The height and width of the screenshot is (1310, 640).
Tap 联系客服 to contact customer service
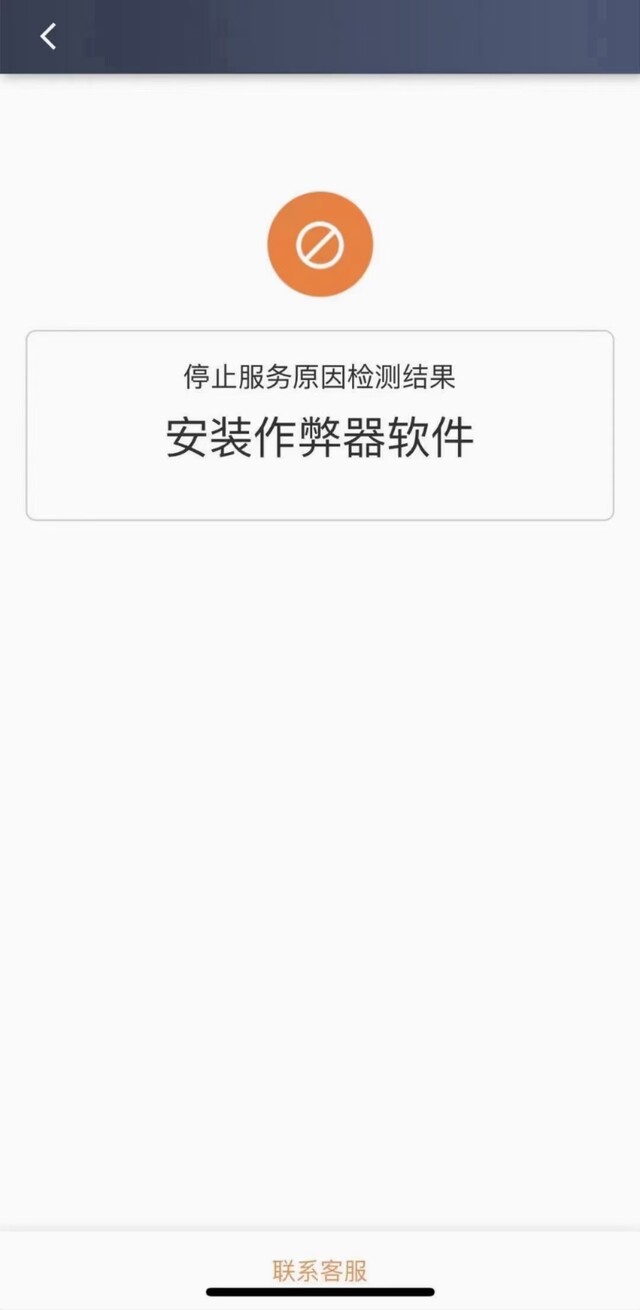320,1271
